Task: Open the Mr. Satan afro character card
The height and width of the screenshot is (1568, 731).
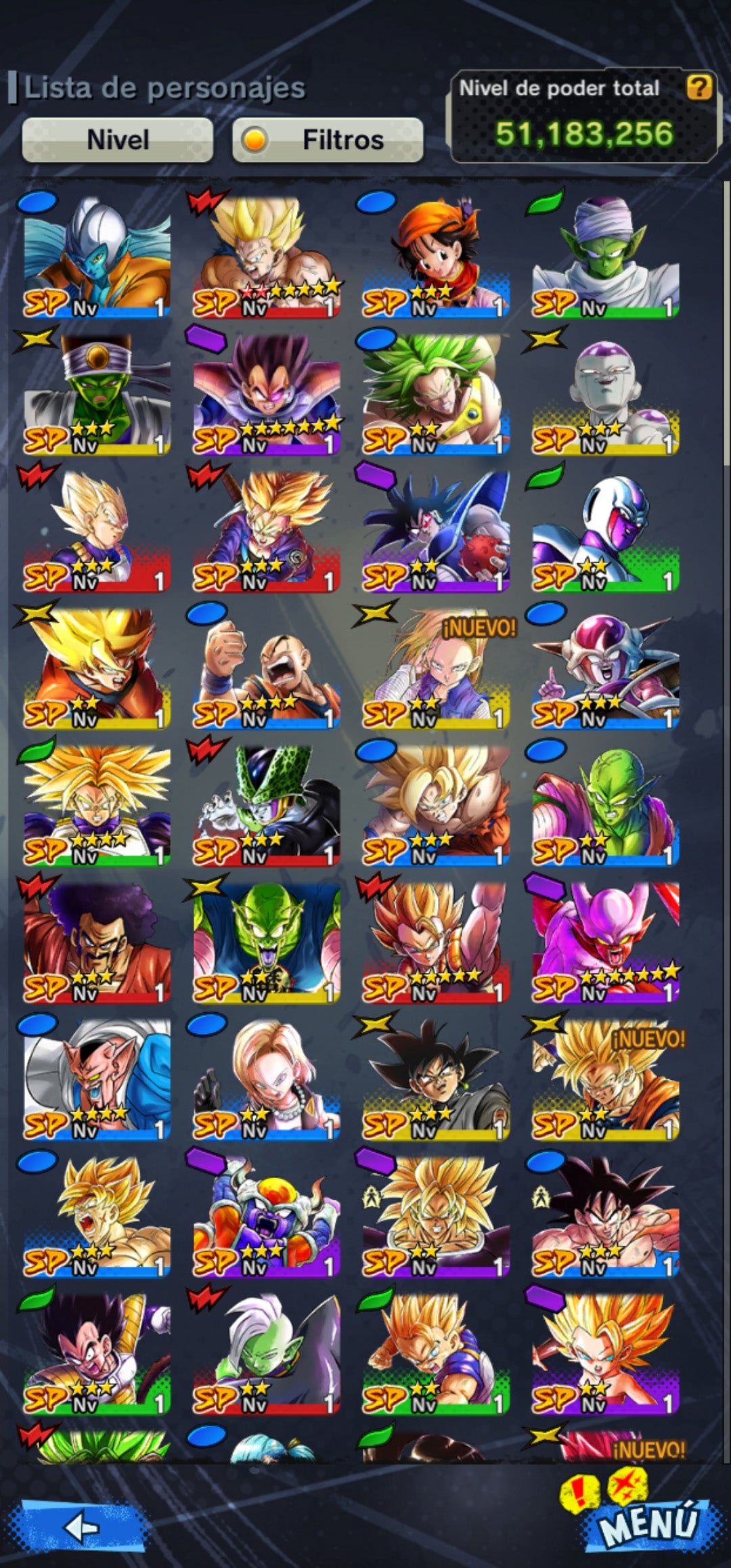Action: click(x=97, y=942)
